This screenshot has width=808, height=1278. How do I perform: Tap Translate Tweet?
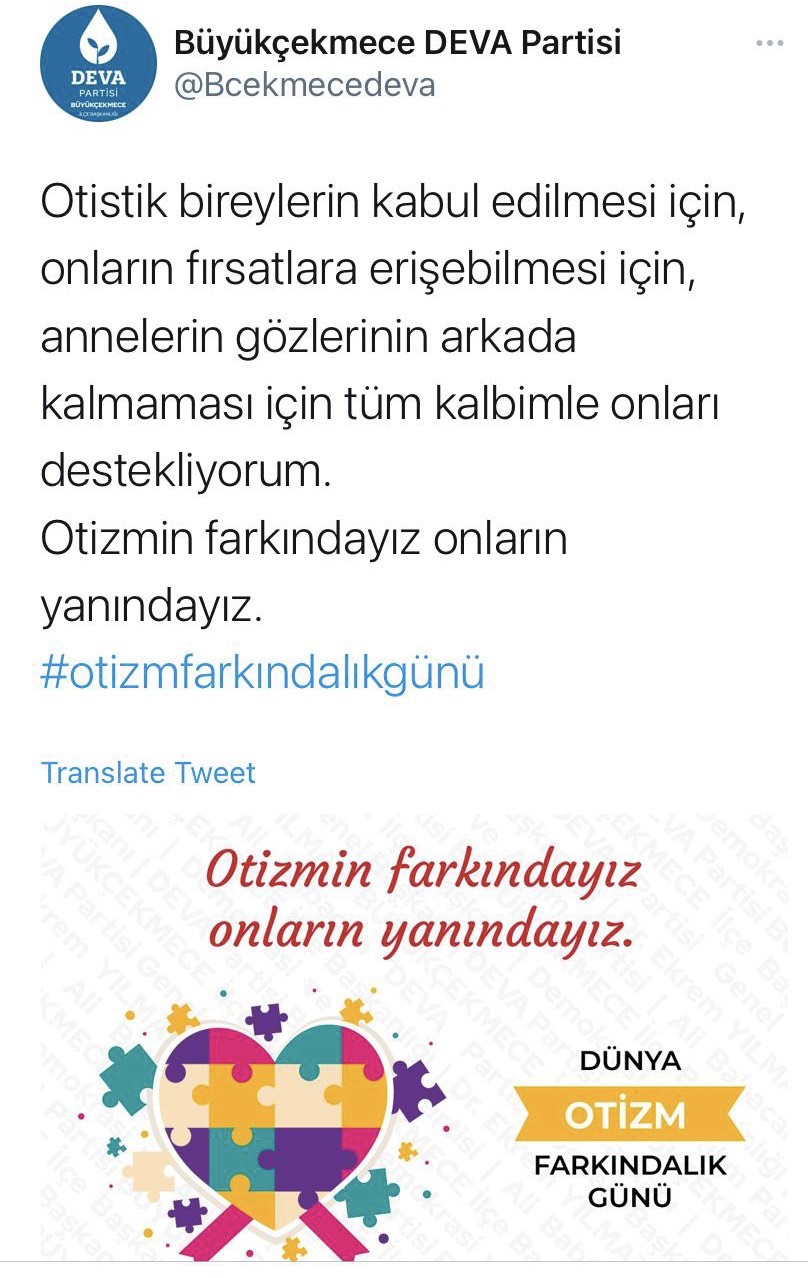148,772
